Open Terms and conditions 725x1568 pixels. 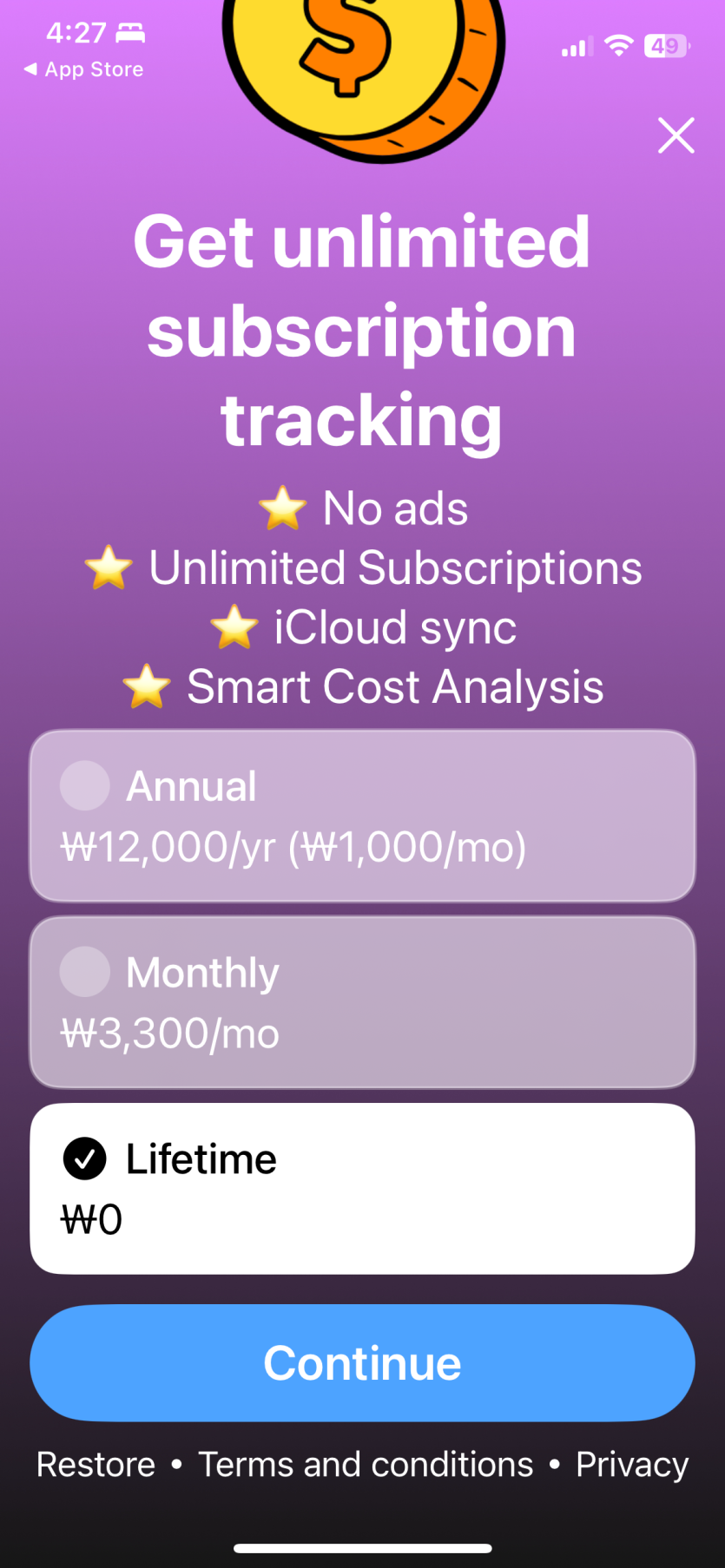(366, 1465)
